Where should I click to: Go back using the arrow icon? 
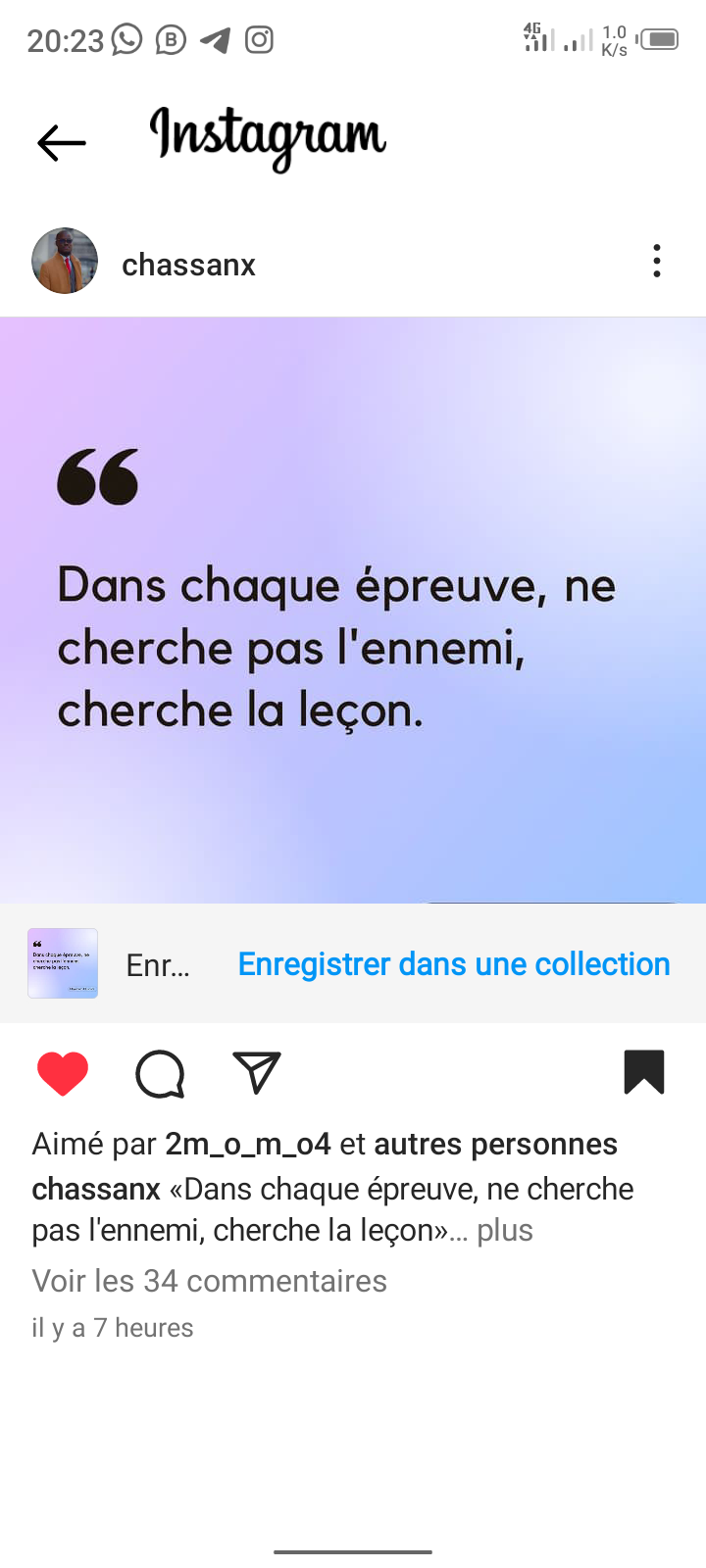[62, 143]
